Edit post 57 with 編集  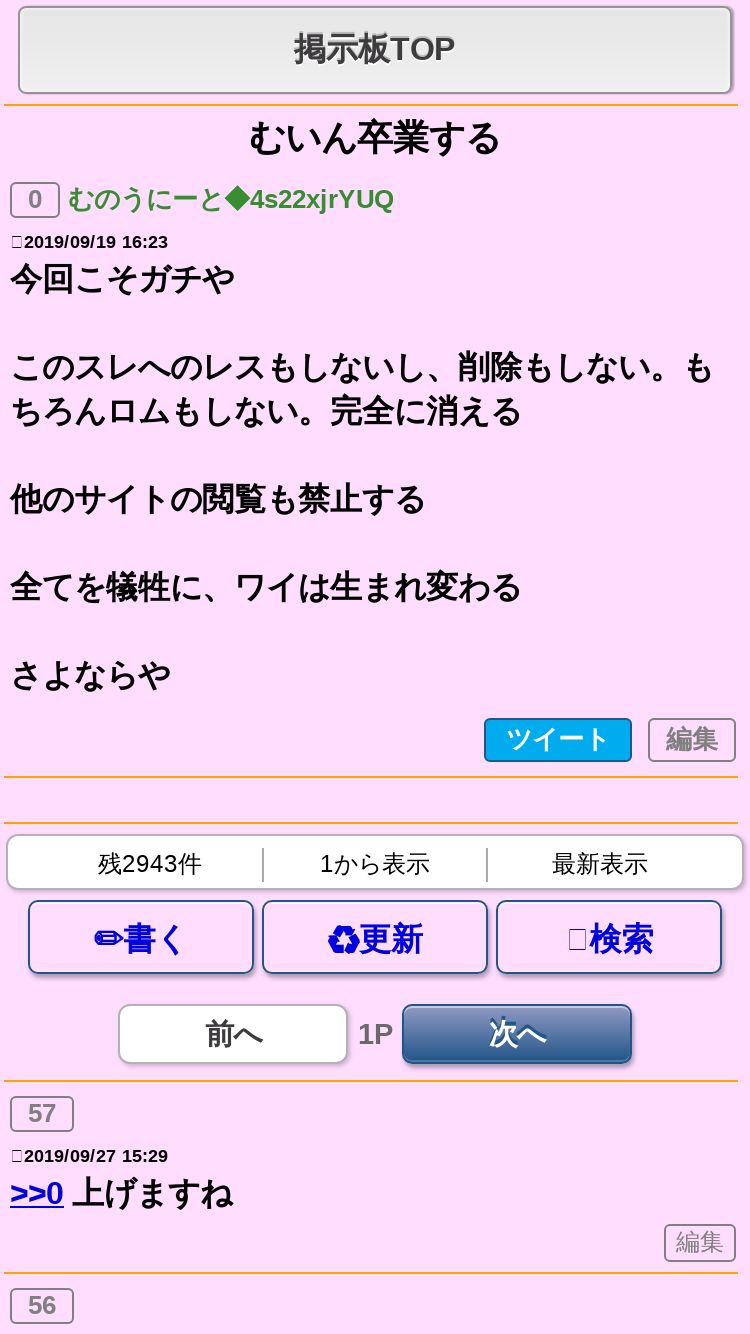(700, 1243)
